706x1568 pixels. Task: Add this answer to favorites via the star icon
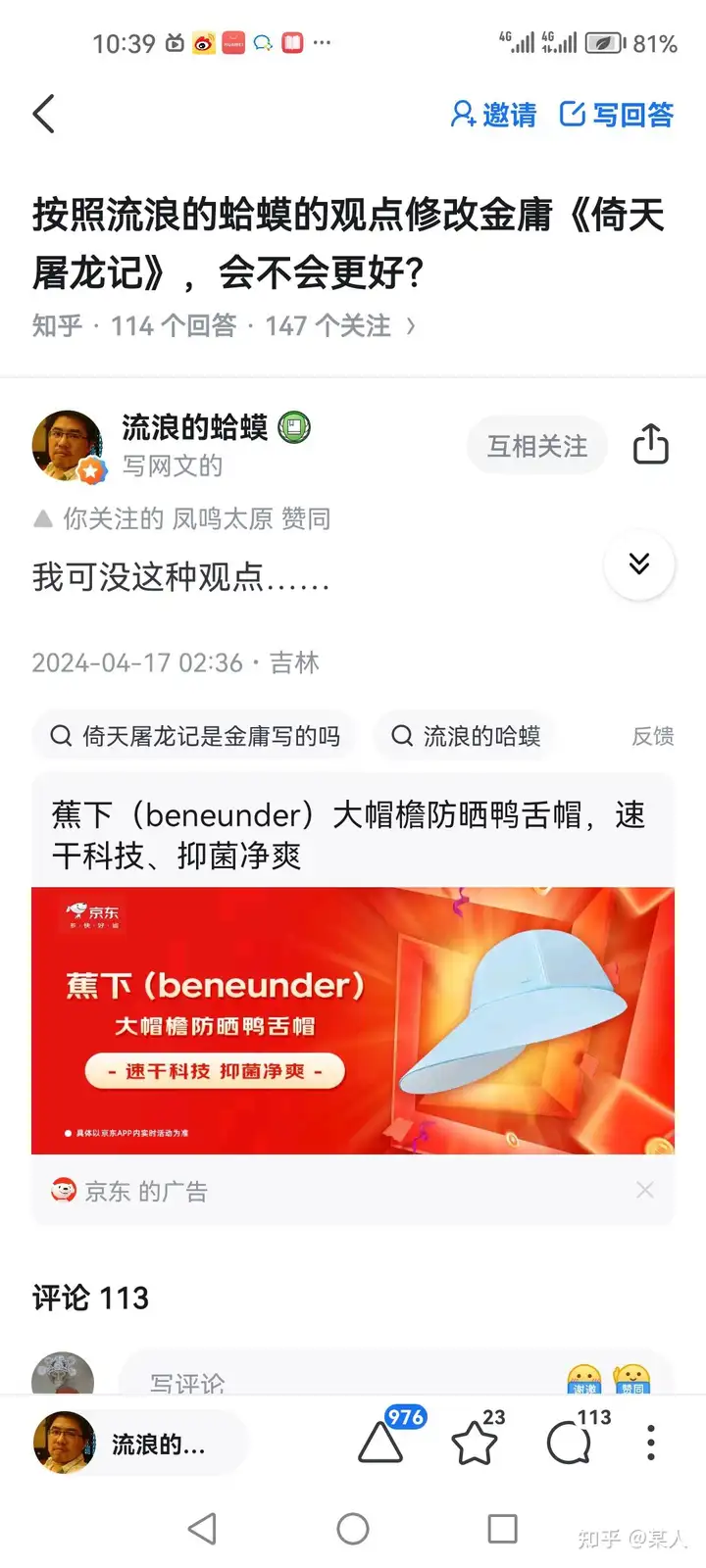[475, 1443]
